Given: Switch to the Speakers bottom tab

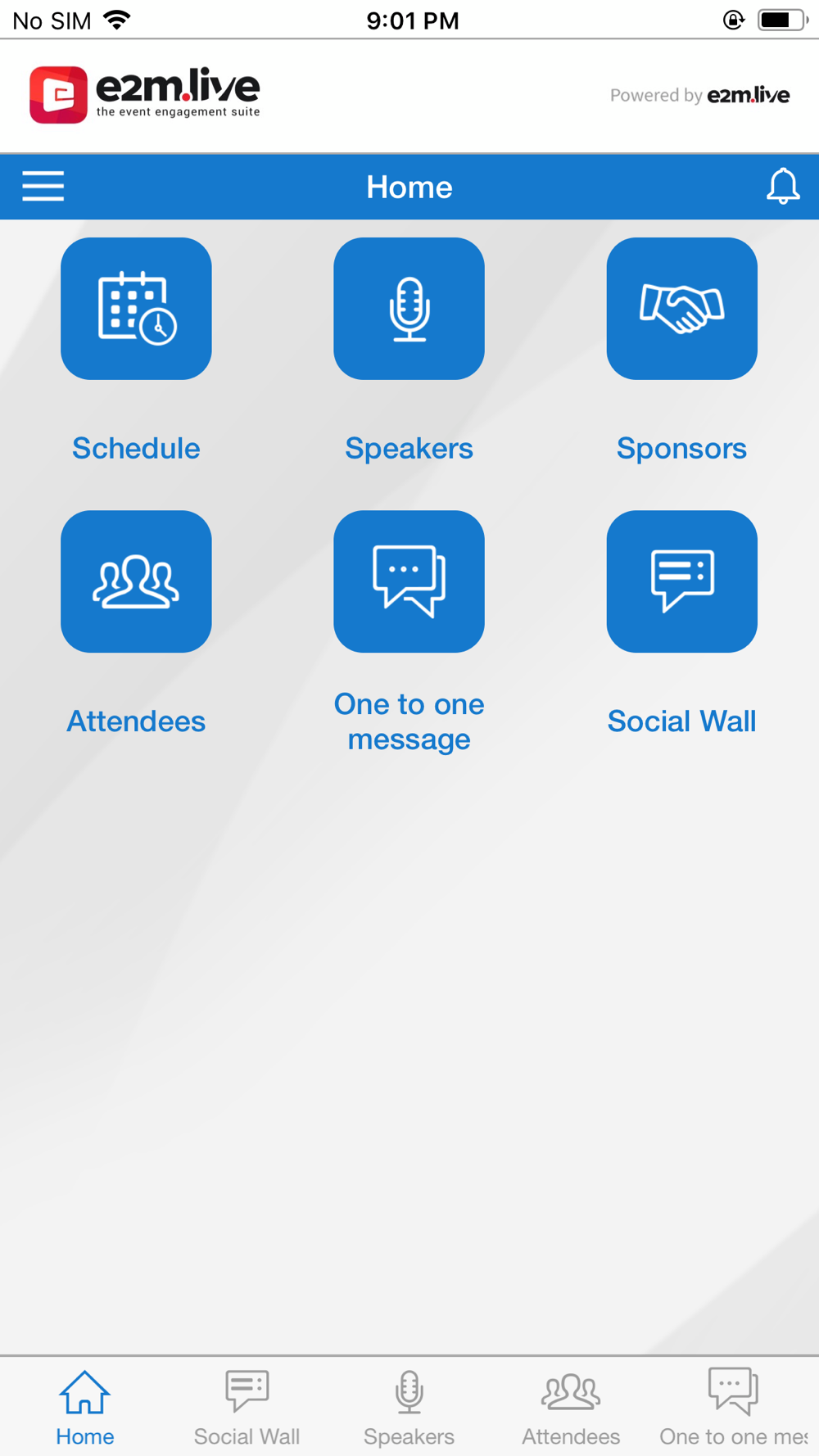Looking at the screenshot, I should (409, 1408).
